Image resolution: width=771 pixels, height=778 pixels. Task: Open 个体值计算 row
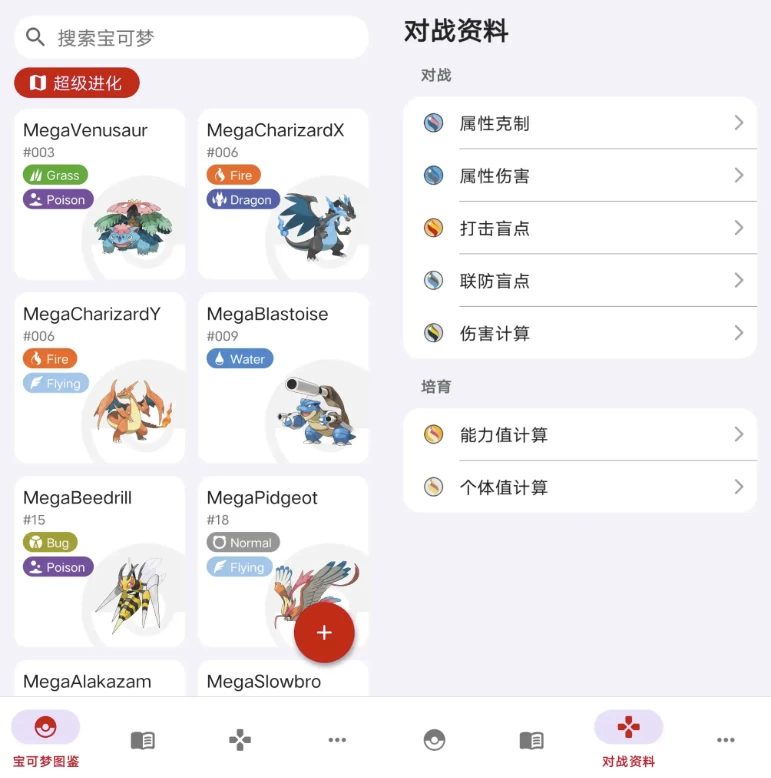point(580,488)
